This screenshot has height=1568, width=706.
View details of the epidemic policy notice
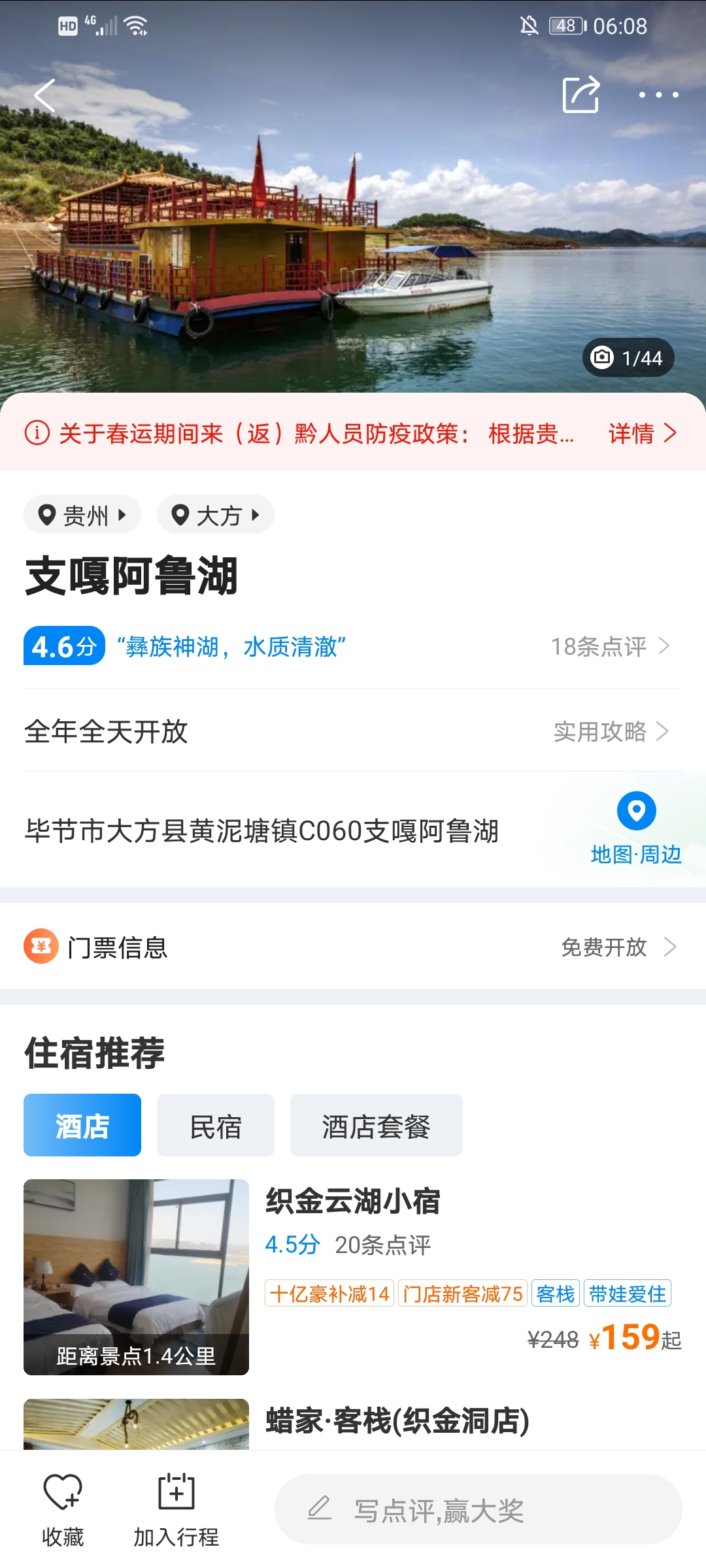coord(642,433)
